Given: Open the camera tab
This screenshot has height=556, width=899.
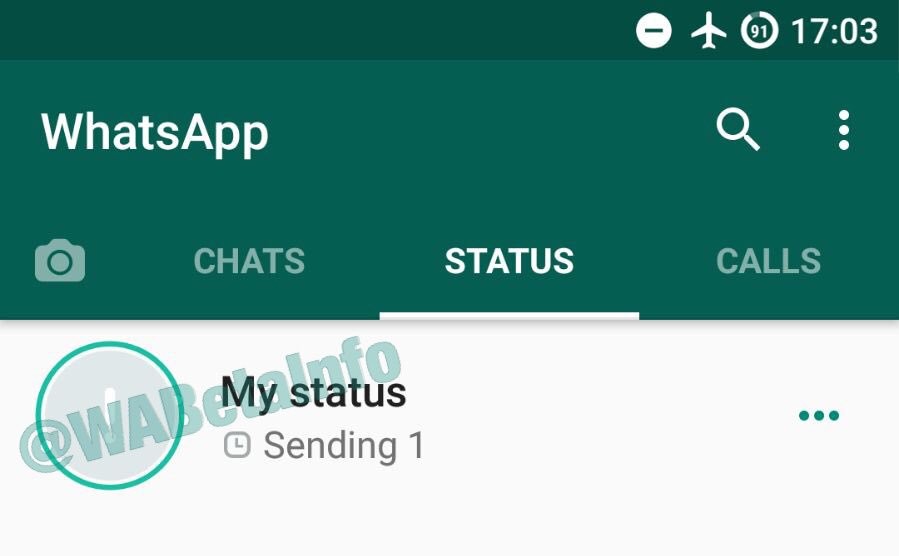Looking at the screenshot, I should tap(60, 262).
